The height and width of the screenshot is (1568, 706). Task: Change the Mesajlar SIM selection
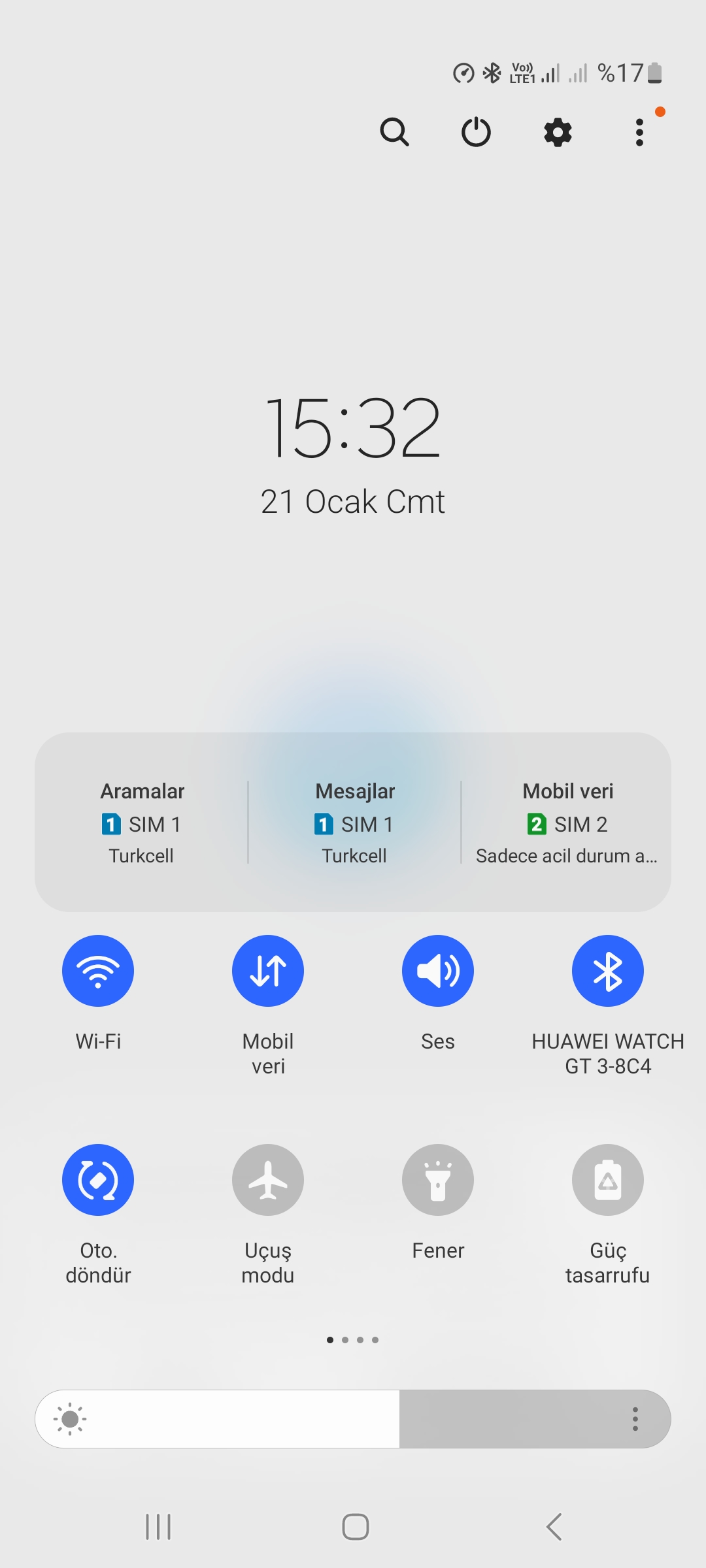coord(355,823)
